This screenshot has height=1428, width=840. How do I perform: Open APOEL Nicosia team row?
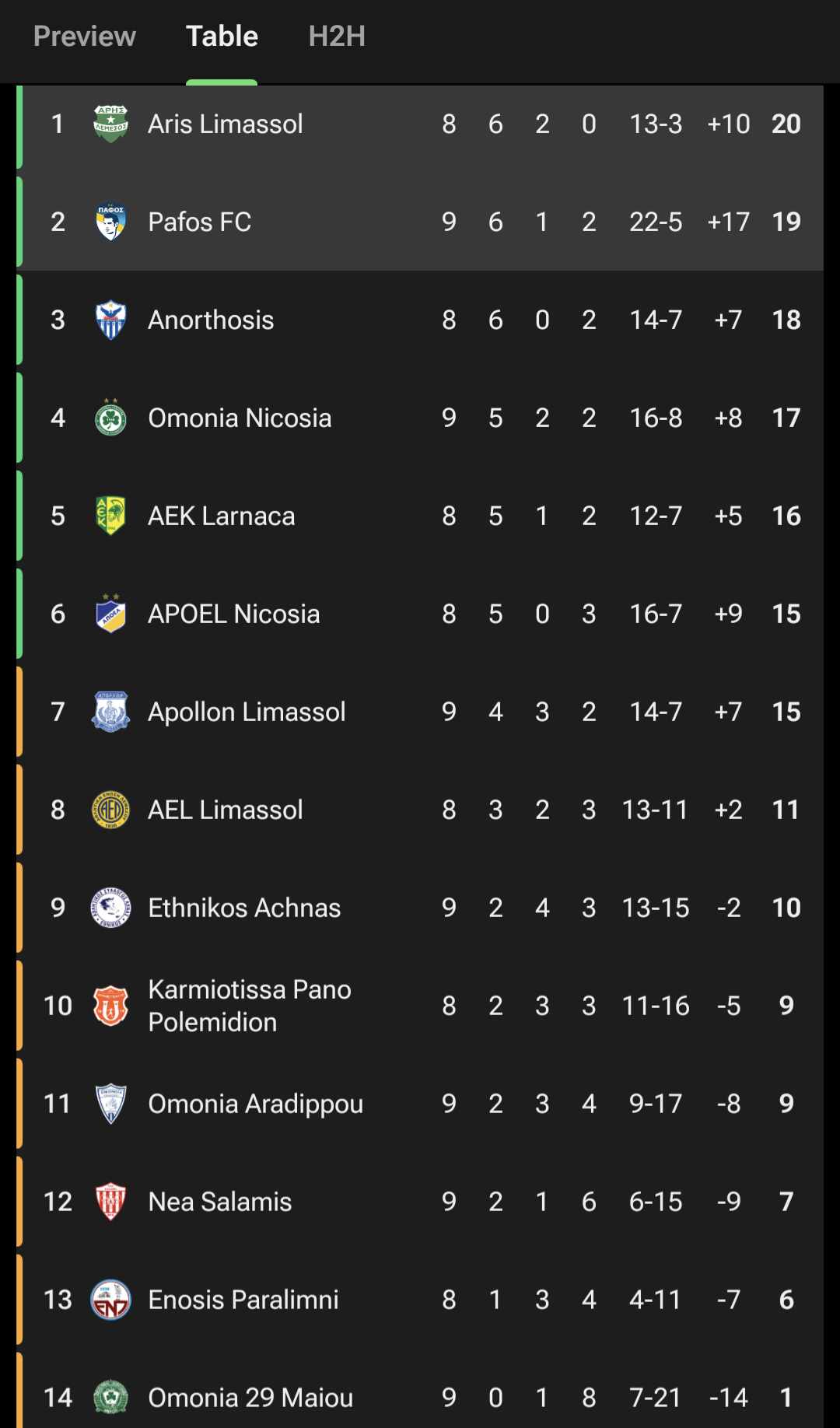(420, 614)
